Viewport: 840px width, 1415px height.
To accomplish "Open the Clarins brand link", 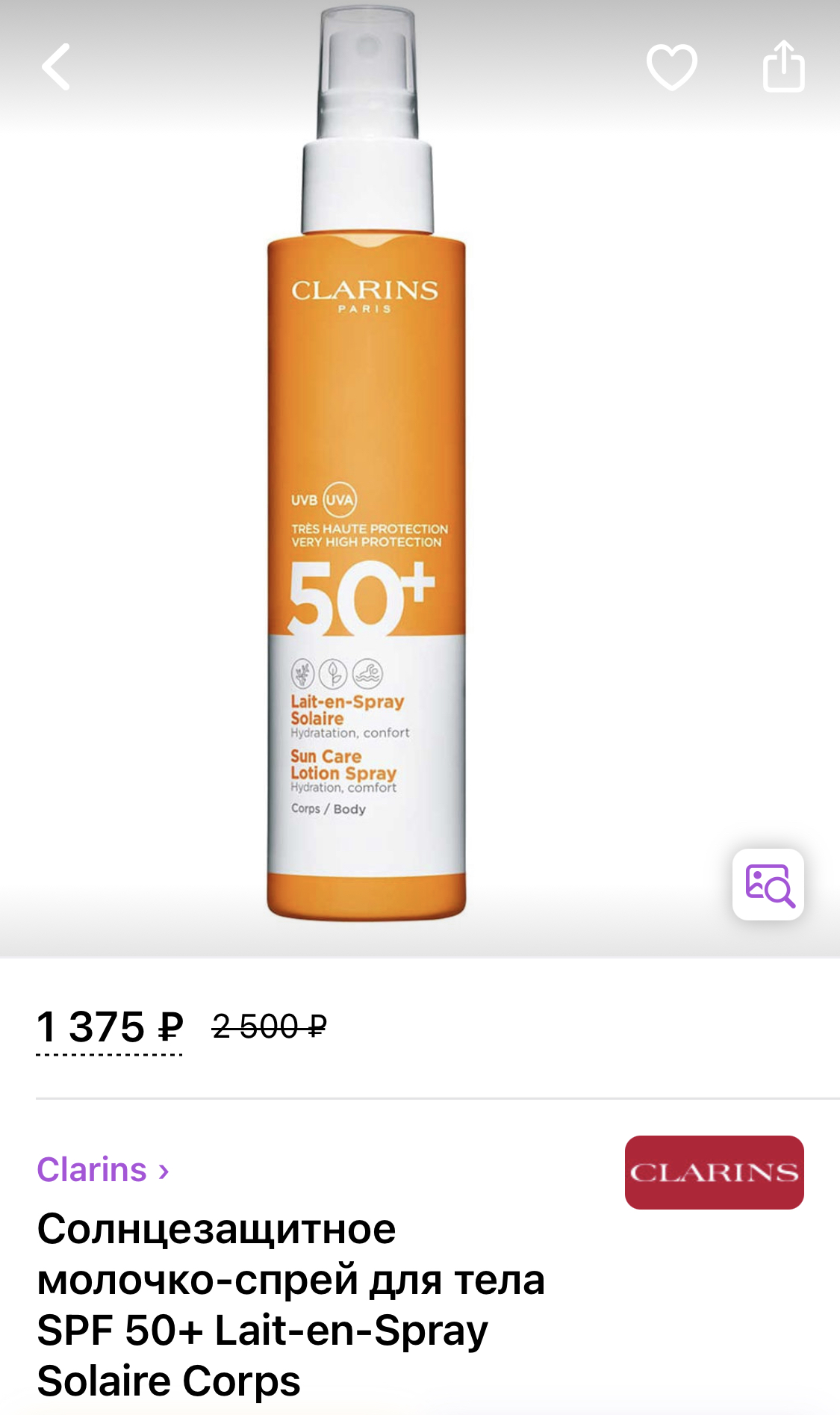I will pos(103,1170).
